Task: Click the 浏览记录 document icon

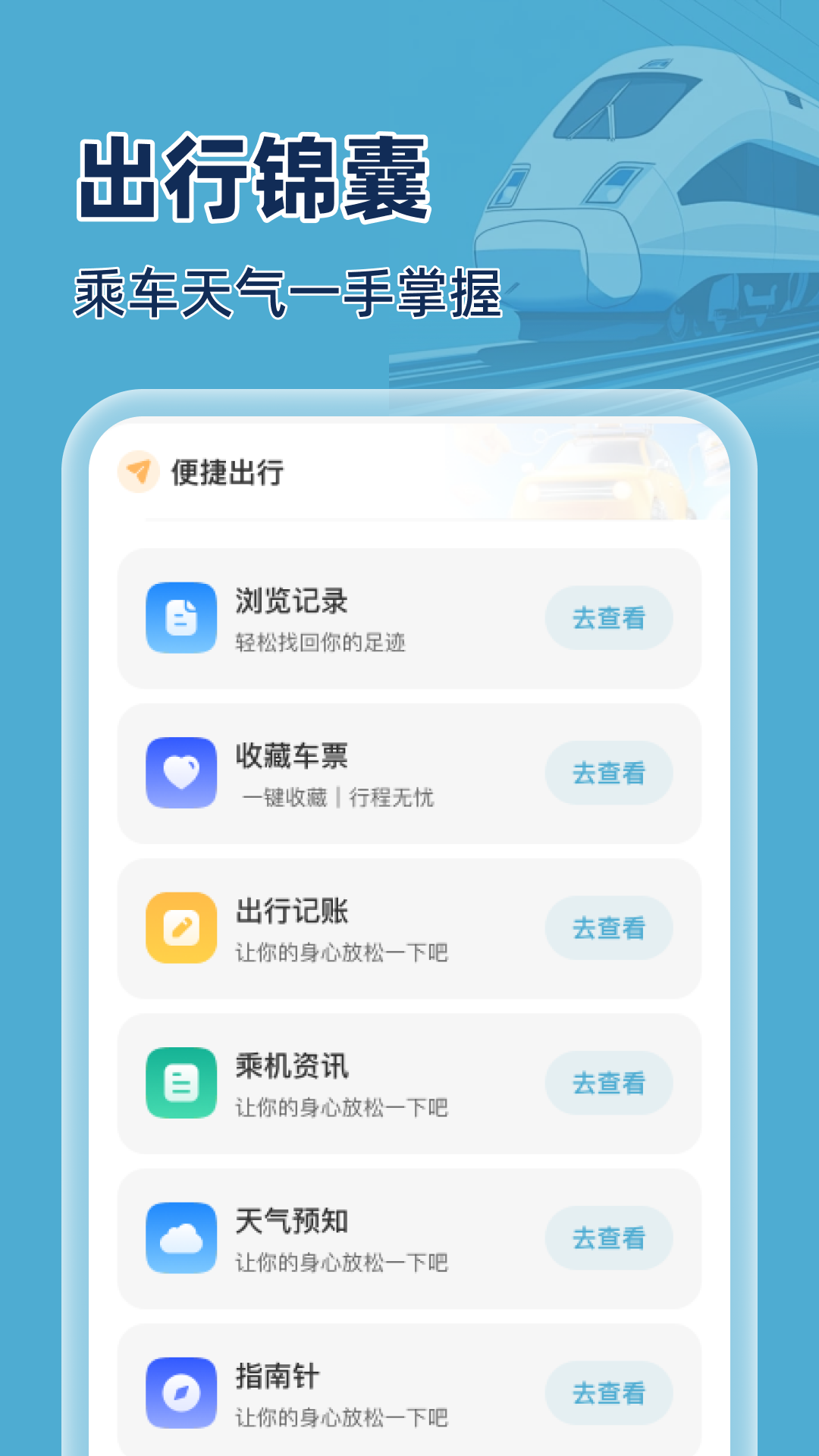Action: [181, 617]
